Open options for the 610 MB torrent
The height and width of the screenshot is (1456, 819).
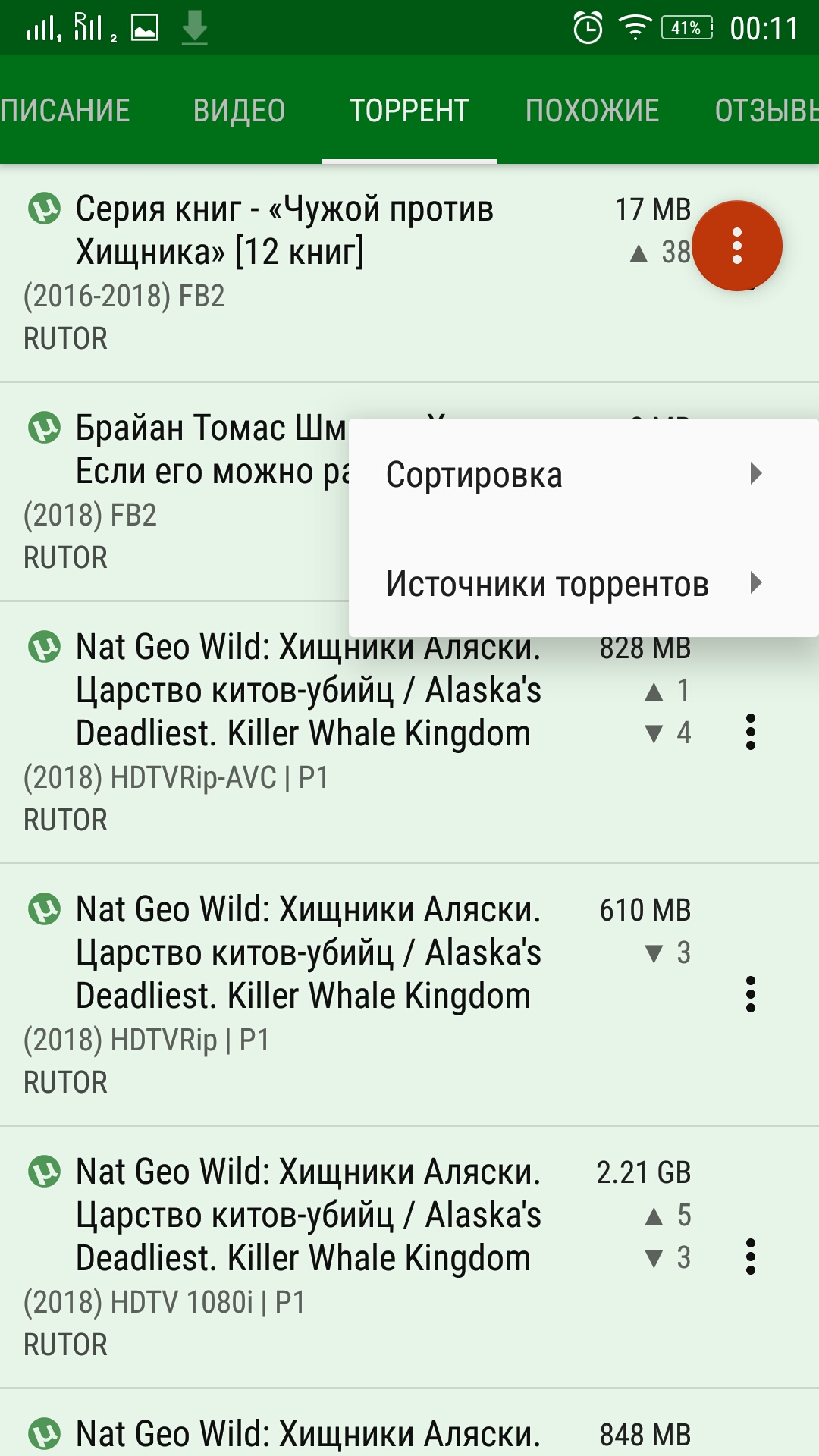pyautogui.click(x=750, y=994)
